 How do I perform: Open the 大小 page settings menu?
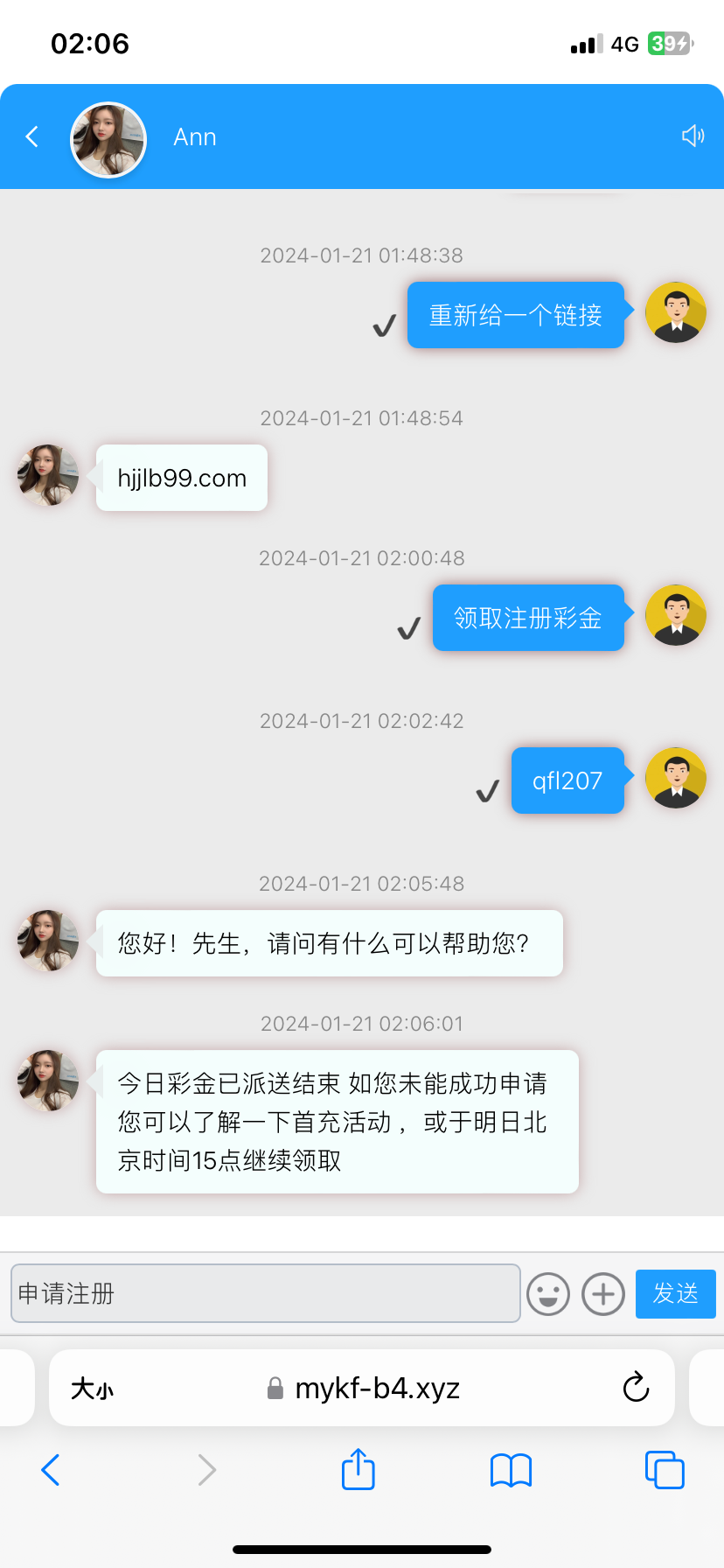92,1389
